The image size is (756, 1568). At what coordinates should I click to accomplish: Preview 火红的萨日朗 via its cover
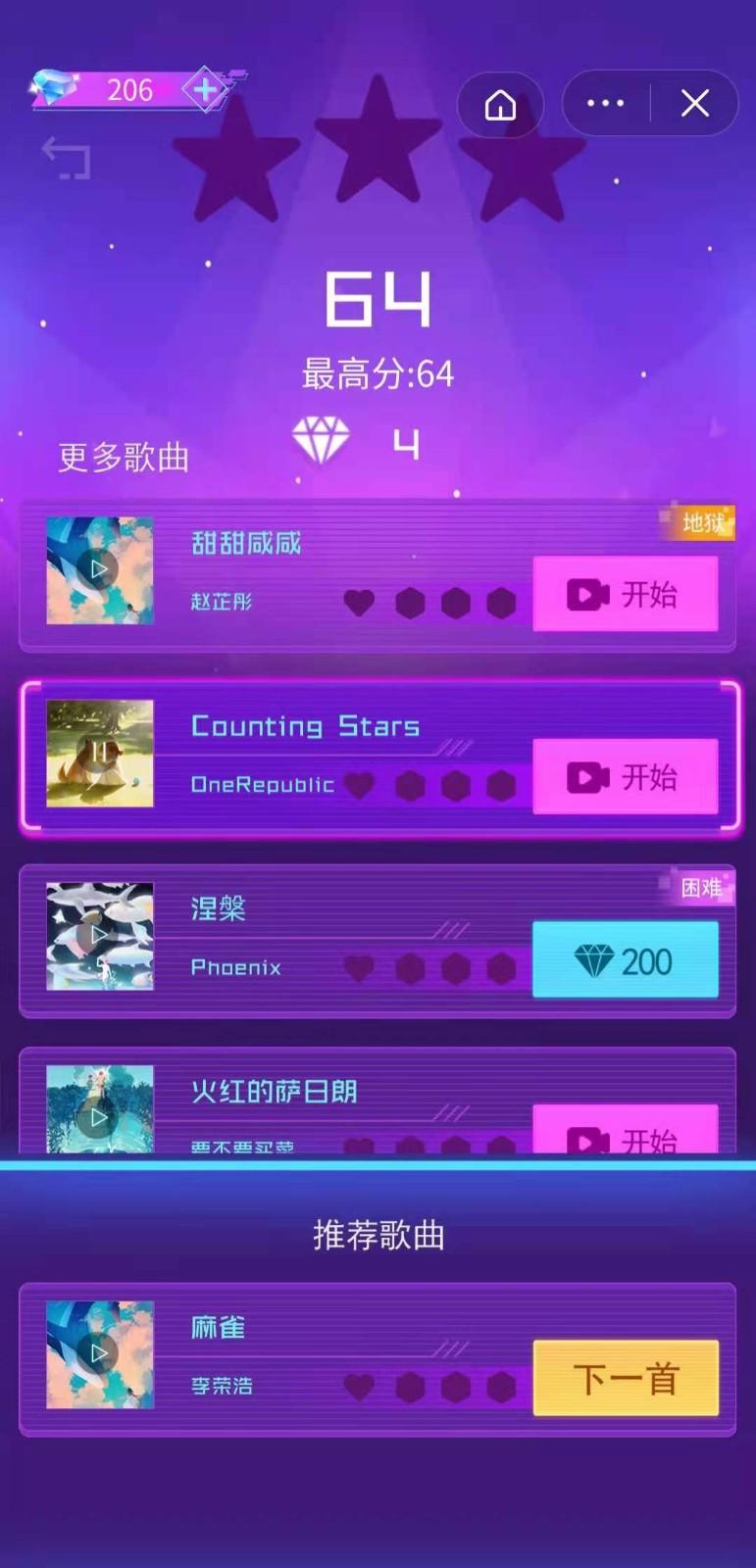click(x=100, y=1114)
